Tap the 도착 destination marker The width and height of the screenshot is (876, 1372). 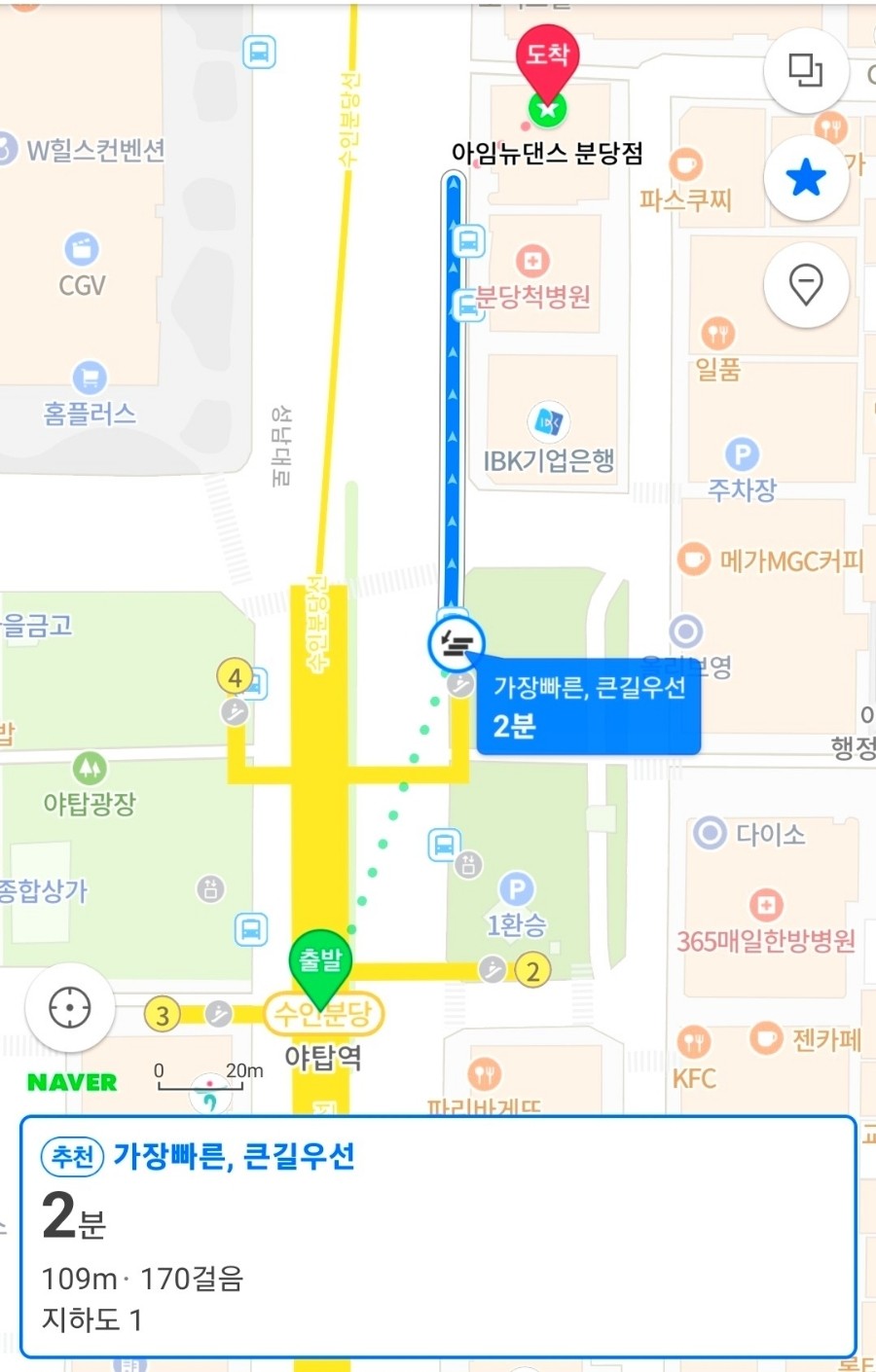pyautogui.click(x=547, y=60)
